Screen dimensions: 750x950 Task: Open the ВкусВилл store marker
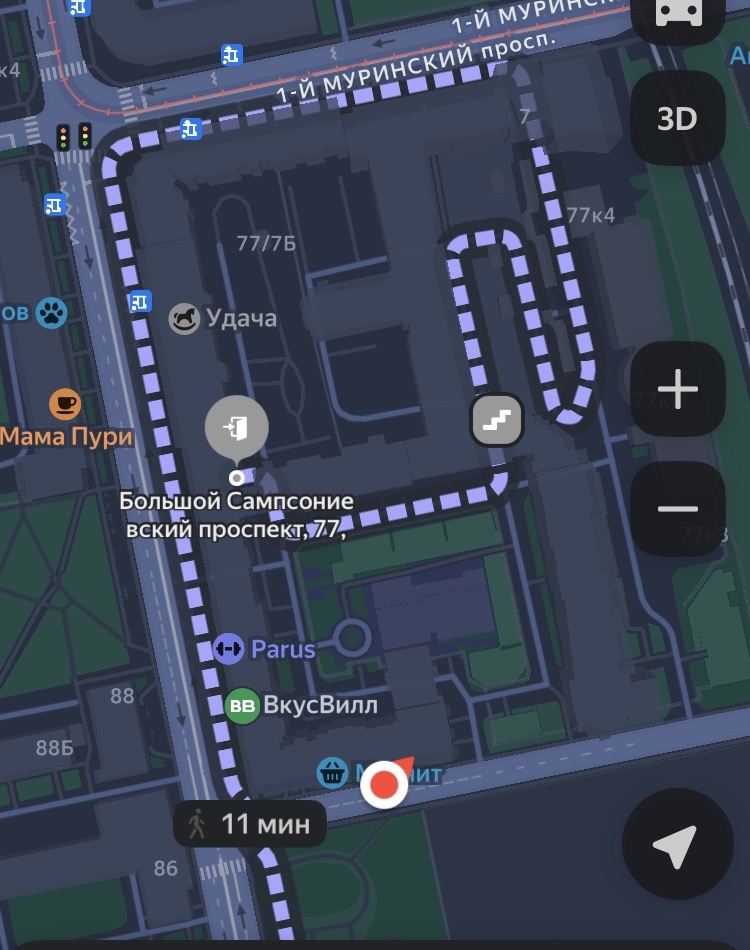click(242, 705)
